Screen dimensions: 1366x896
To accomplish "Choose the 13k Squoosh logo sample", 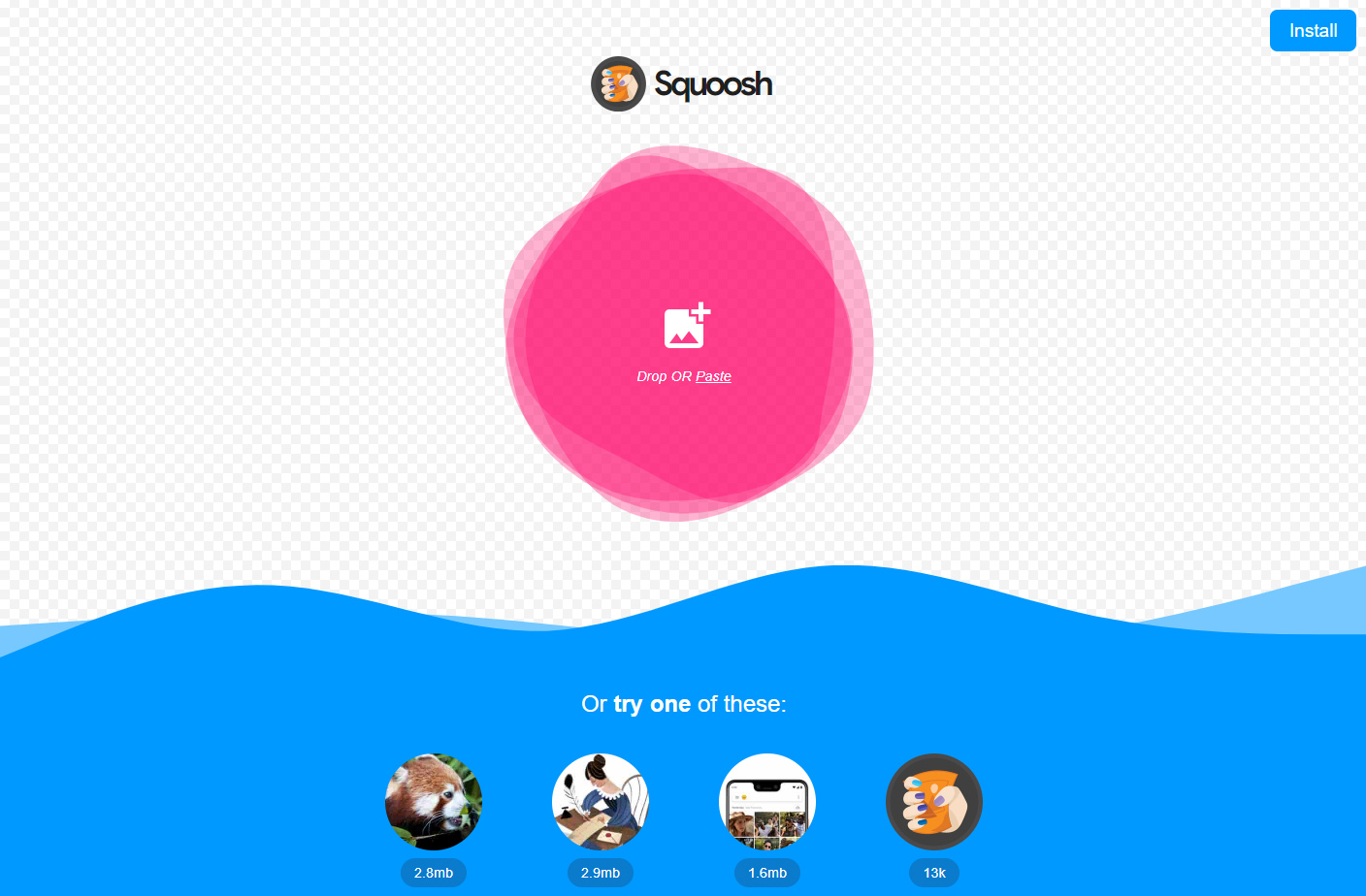I will tap(934, 802).
